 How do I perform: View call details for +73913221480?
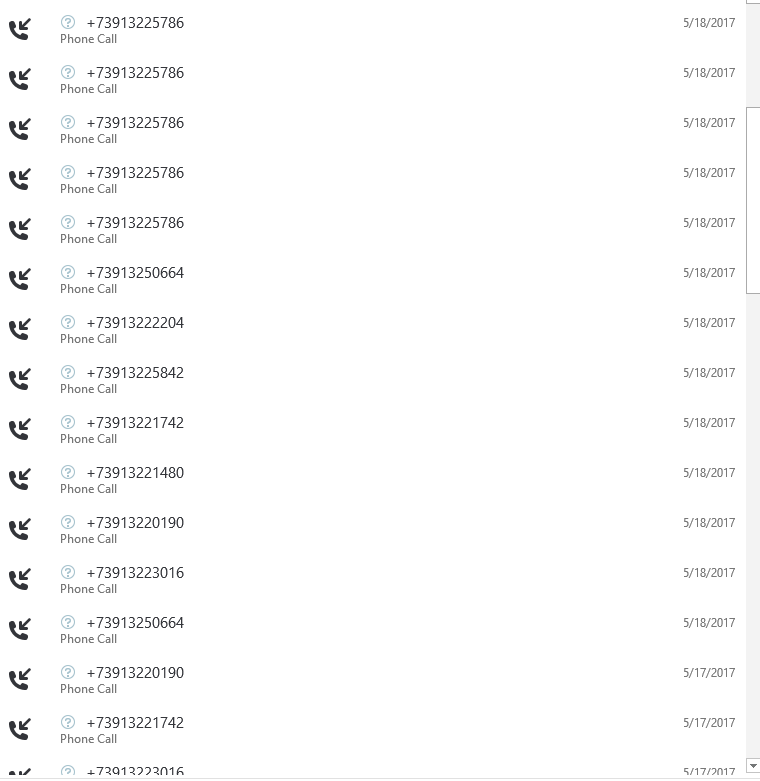coord(135,473)
